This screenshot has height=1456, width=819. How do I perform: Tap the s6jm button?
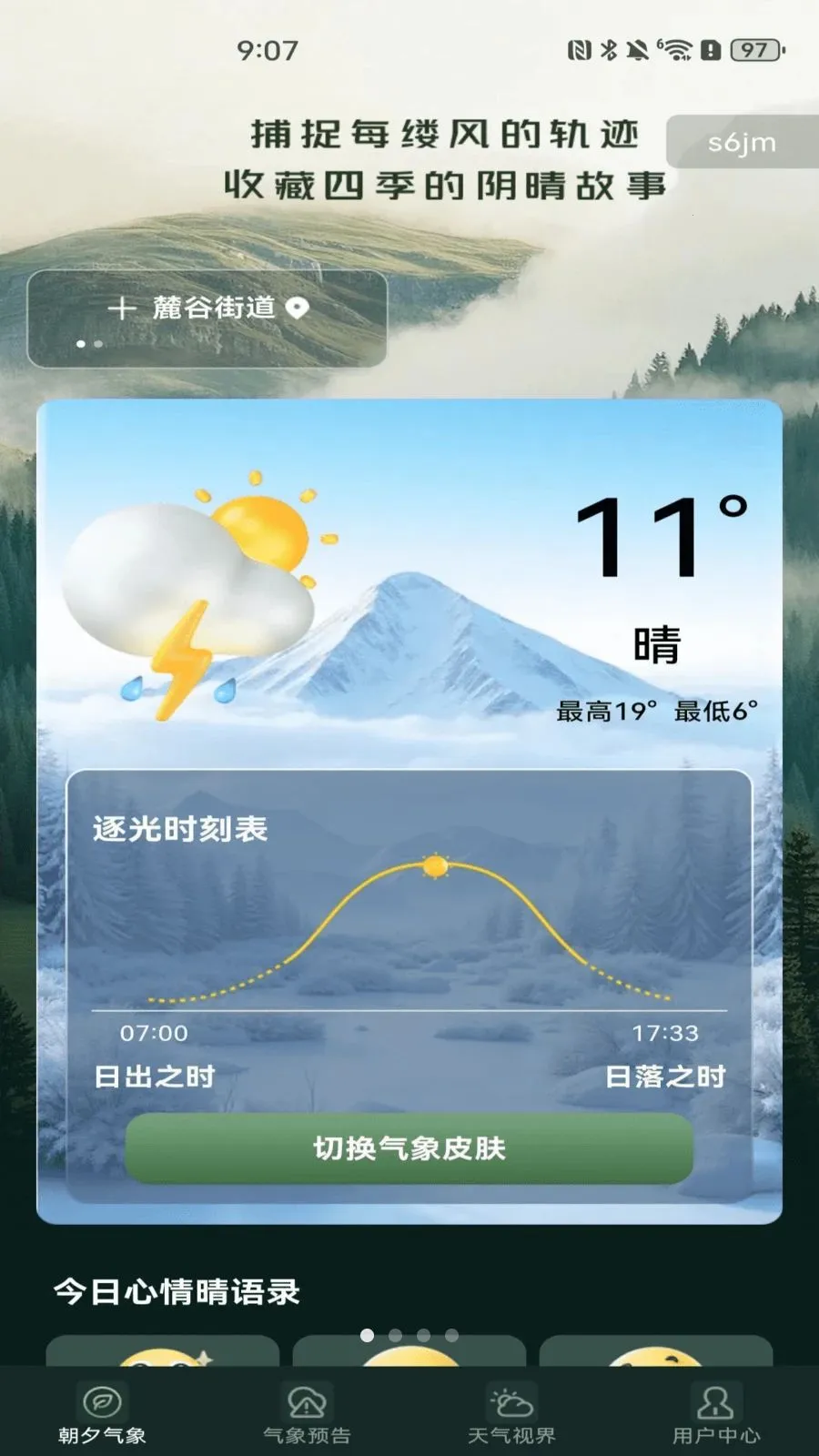coord(742,142)
